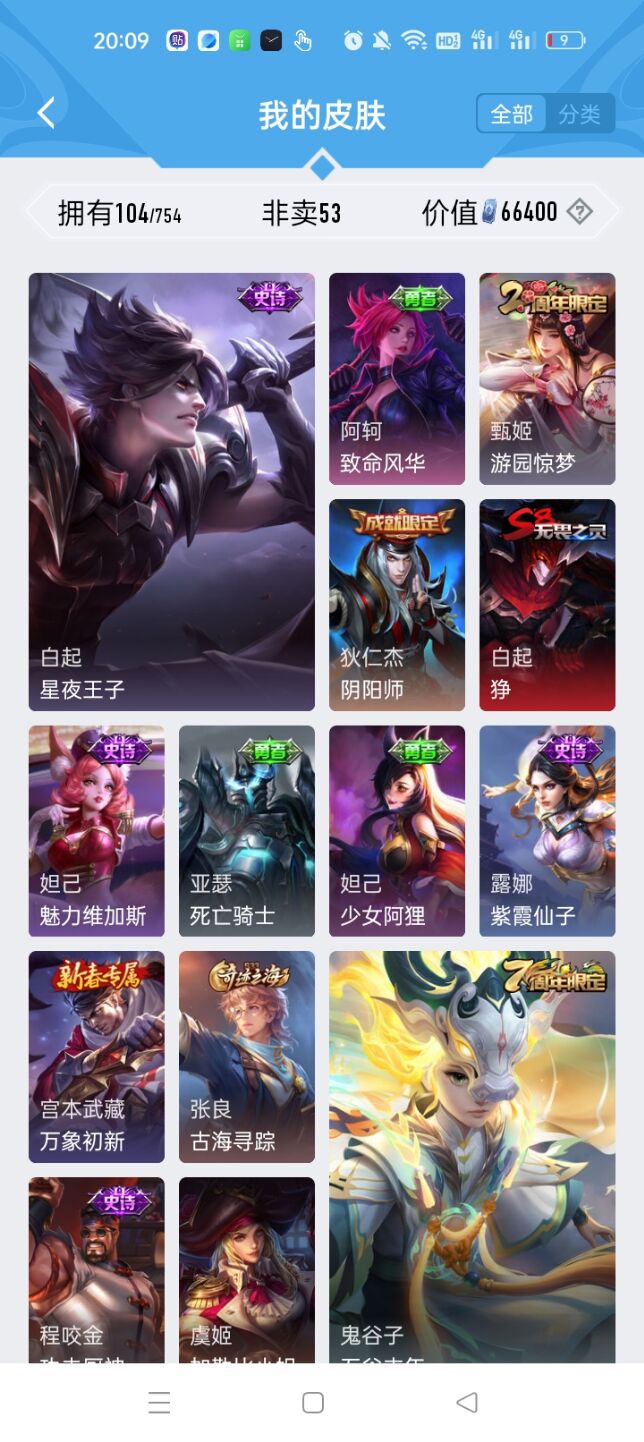View 狄仁杰 阴阳师 skin

[x=397, y=604]
